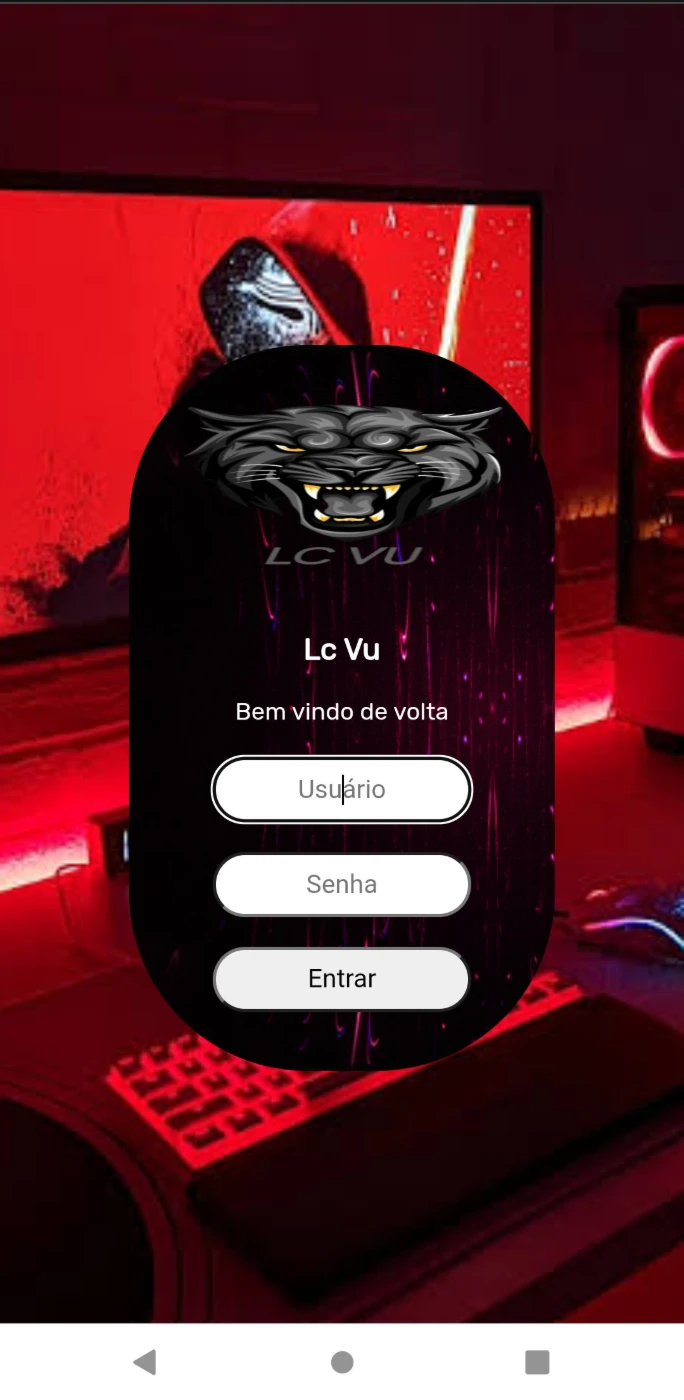This screenshot has height=1400, width=684.
Task: Tap the Entrar login button
Action: pyautogui.click(x=342, y=978)
